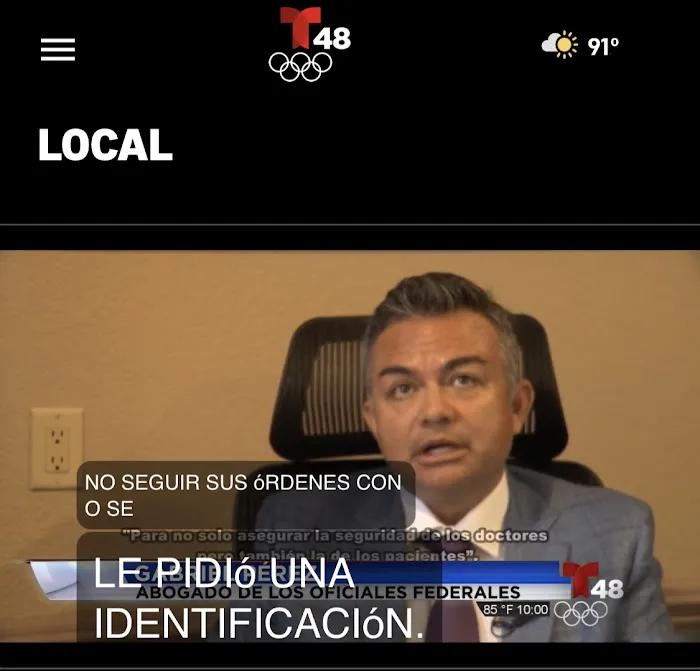
Task: Check the 91° weather forecast
Action: [x=581, y=46]
